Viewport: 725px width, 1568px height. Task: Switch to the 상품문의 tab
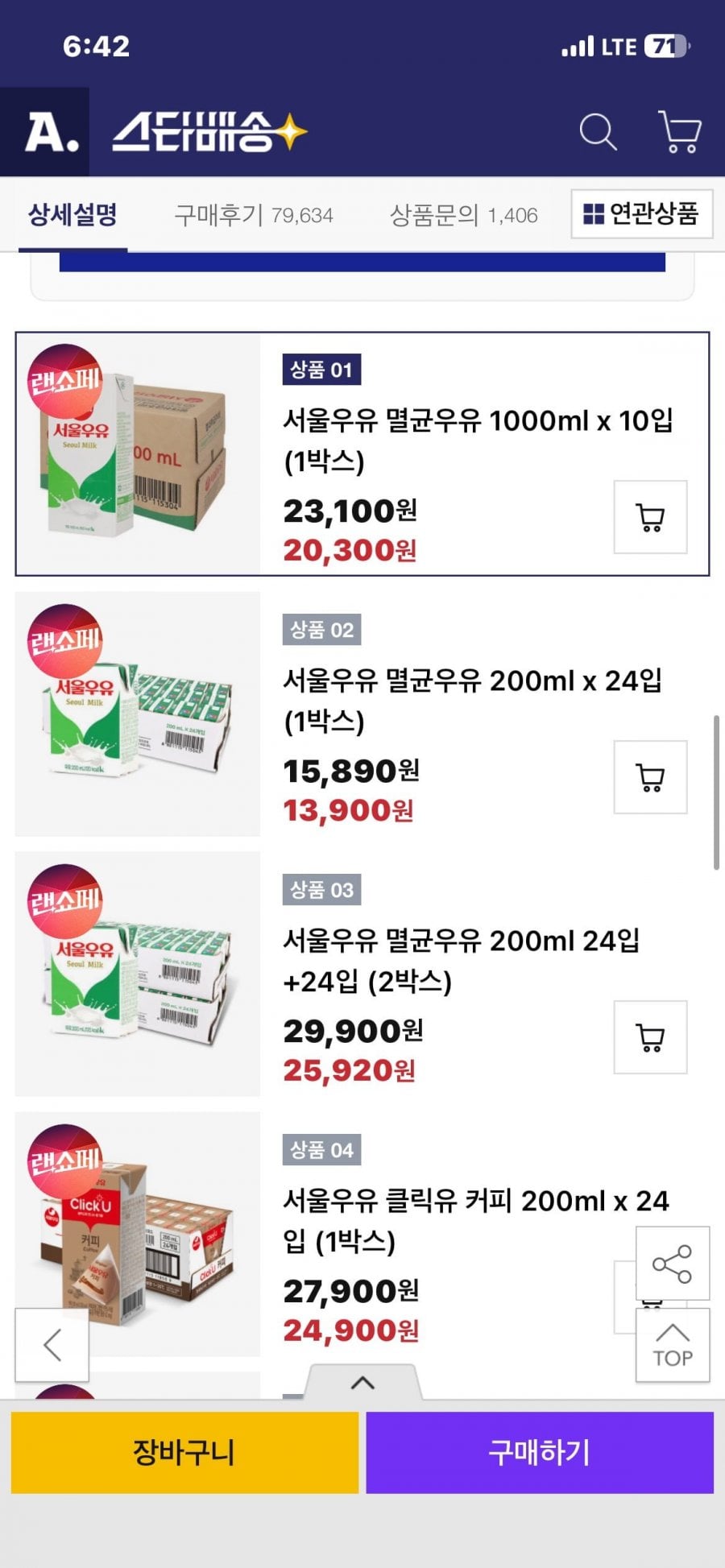(463, 215)
